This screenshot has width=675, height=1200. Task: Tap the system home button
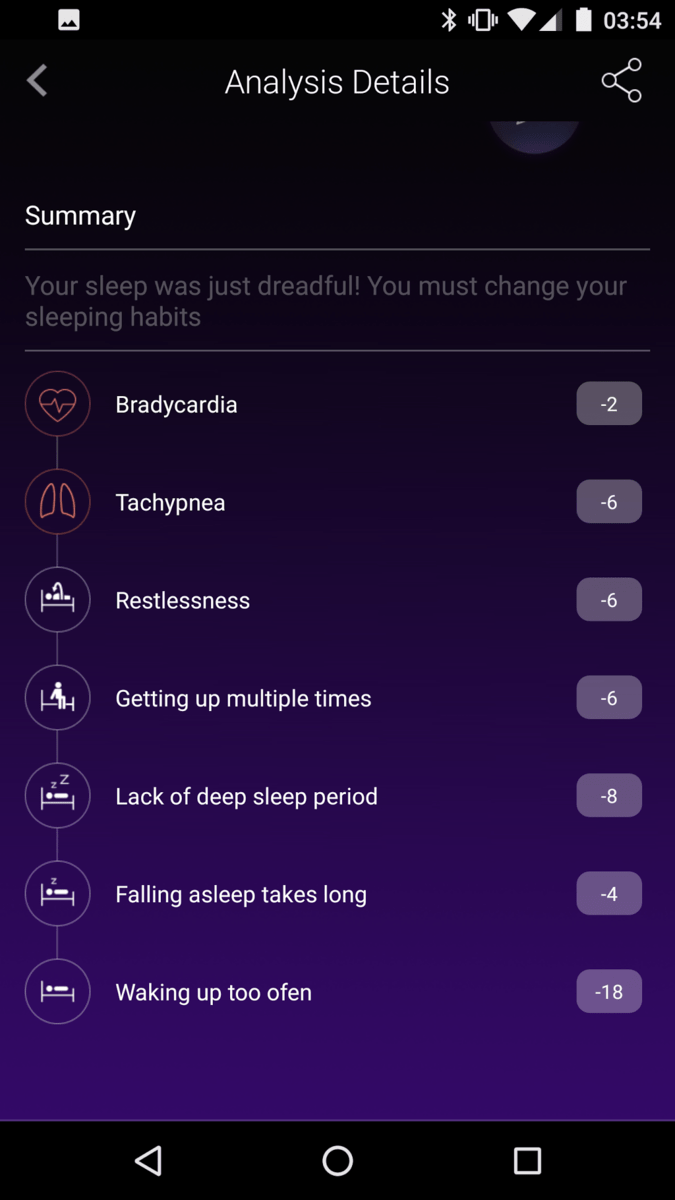[x=337, y=1160]
